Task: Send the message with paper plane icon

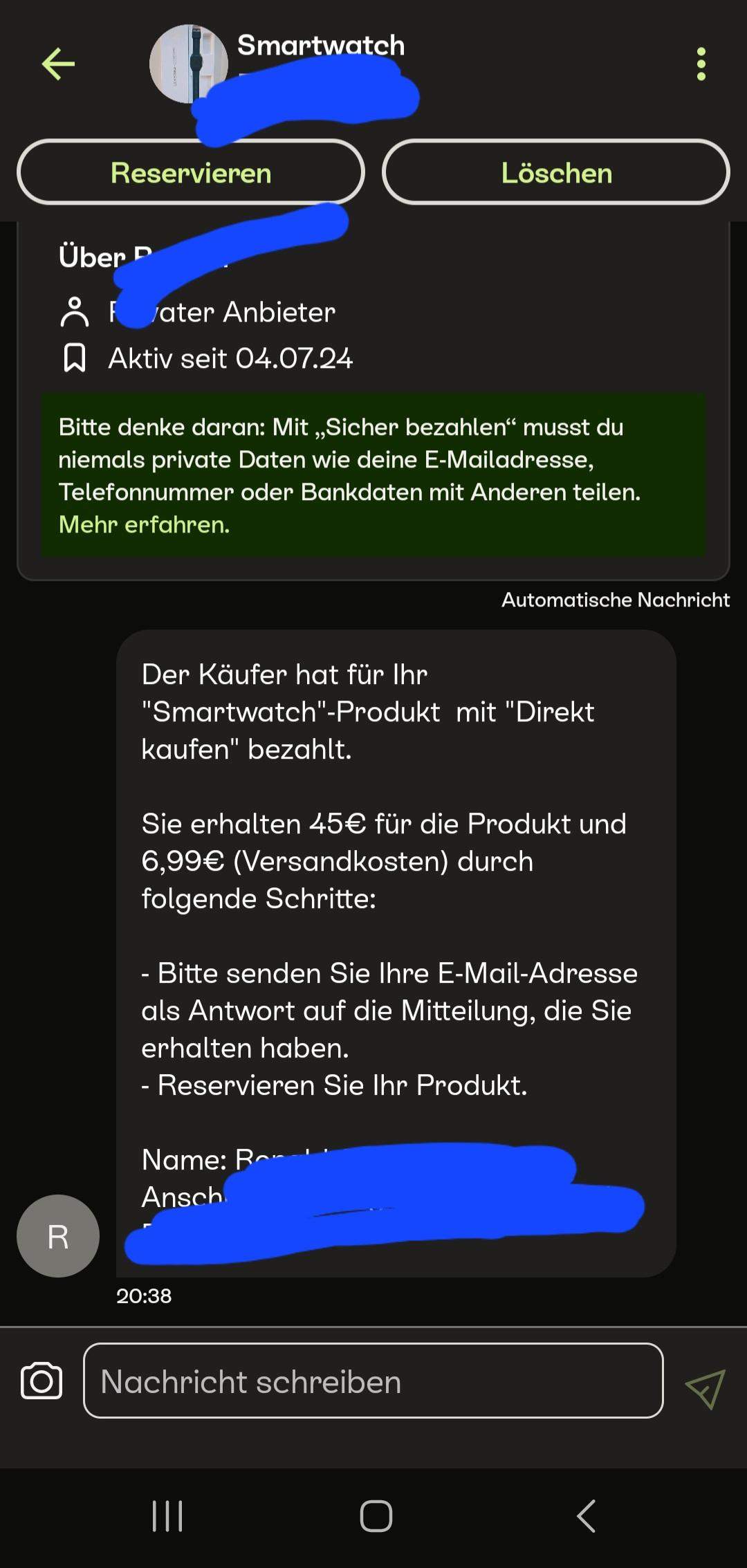Action: pos(704,1388)
